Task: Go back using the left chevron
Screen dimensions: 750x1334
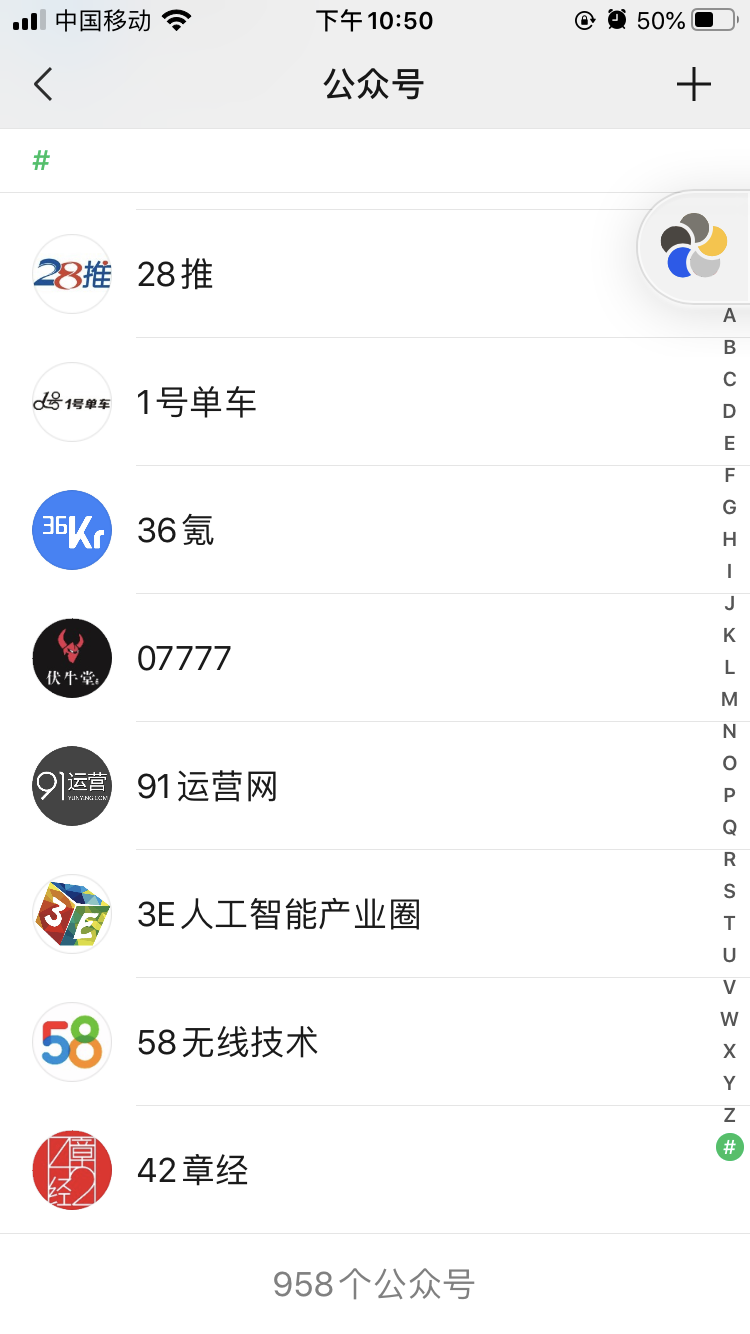Action: (x=42, y=85)
